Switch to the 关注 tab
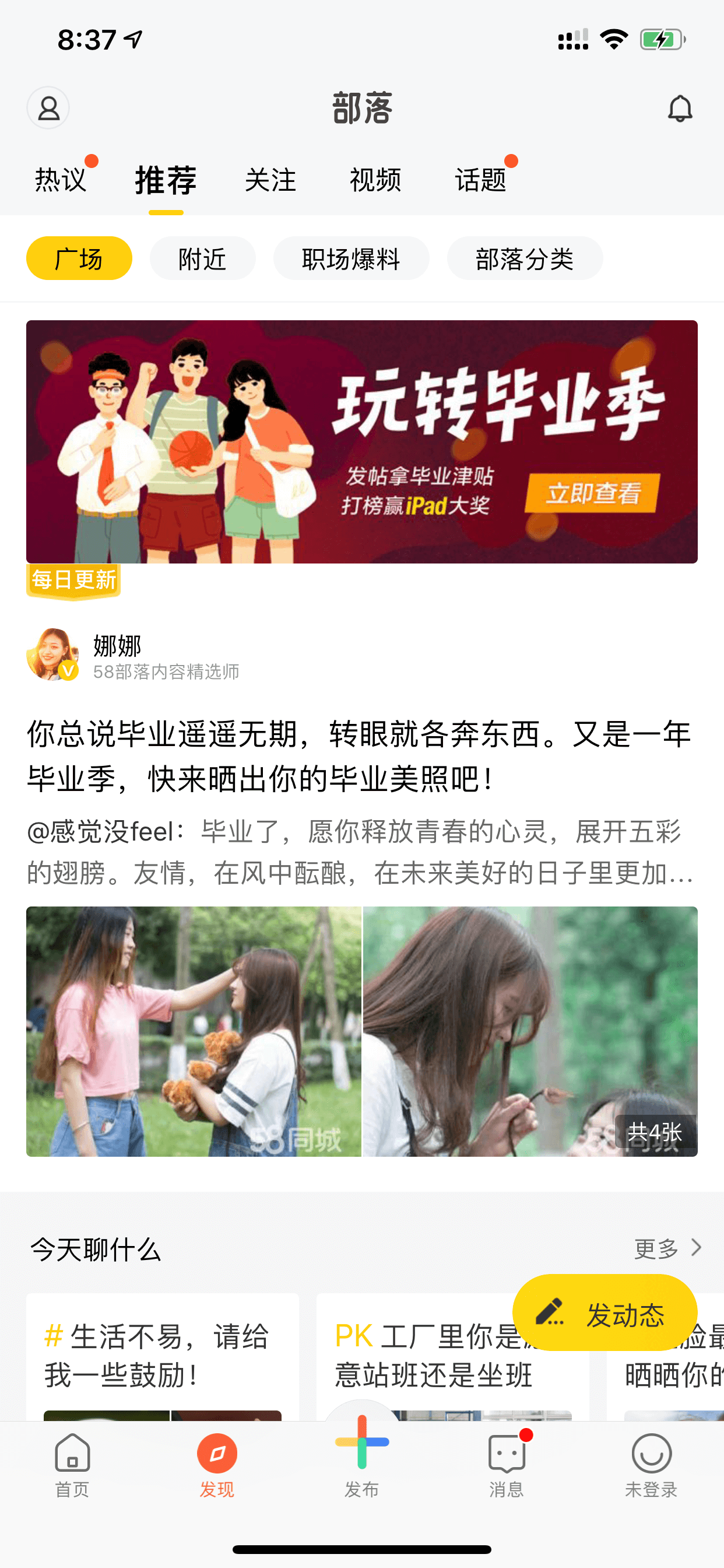Screen dimensions: 724x1568 (x=270, y=180)
